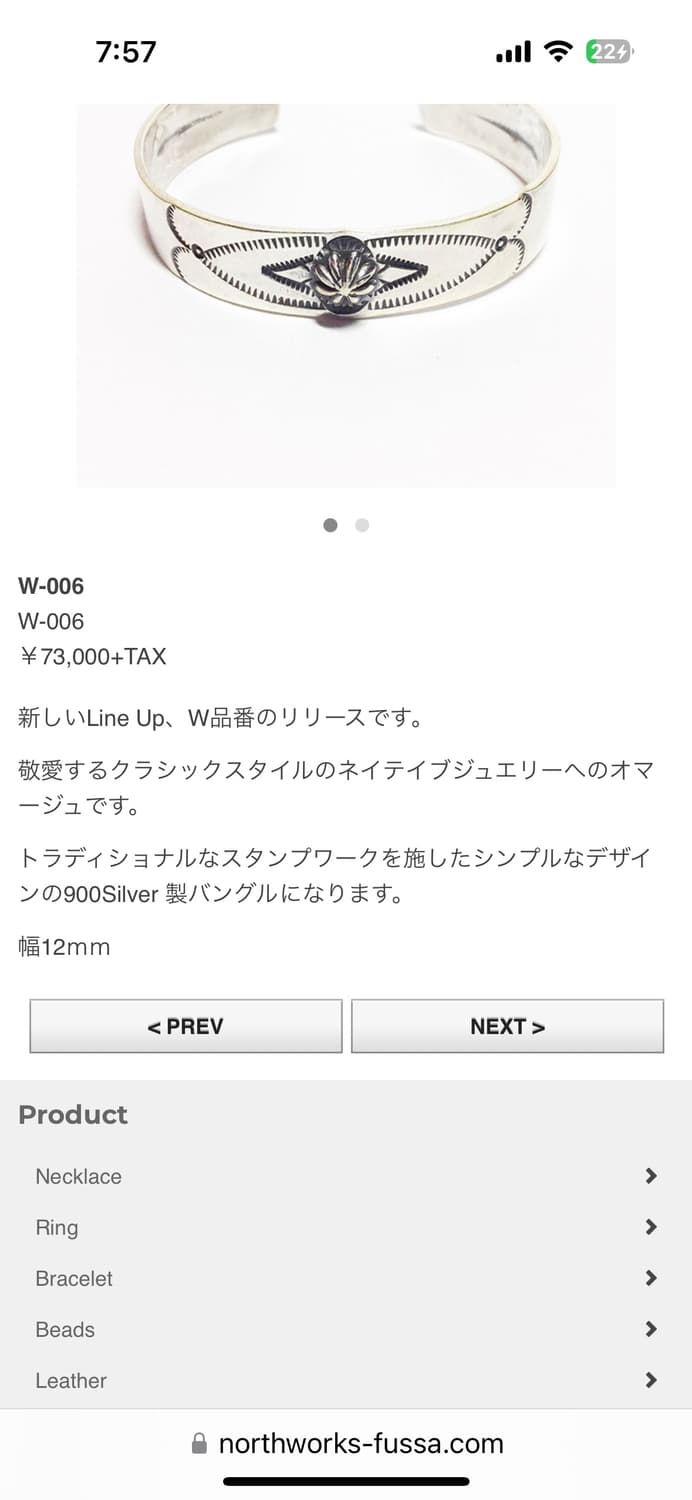Image resolution: width=692 pixels, height=1500 pixels.
Task: Open the Leather category
Action: [x=346, y=1380]
